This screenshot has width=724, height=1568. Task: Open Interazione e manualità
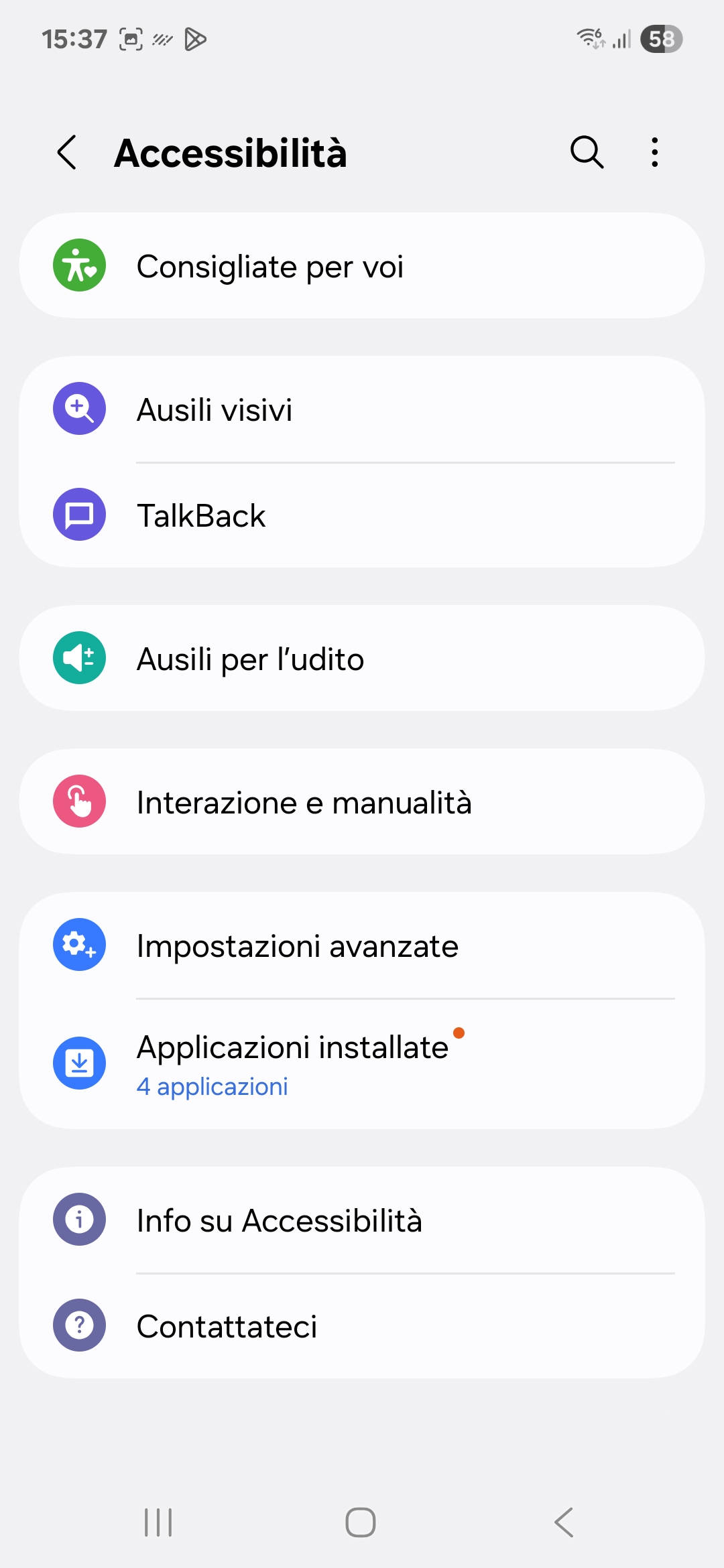(362, 801)
